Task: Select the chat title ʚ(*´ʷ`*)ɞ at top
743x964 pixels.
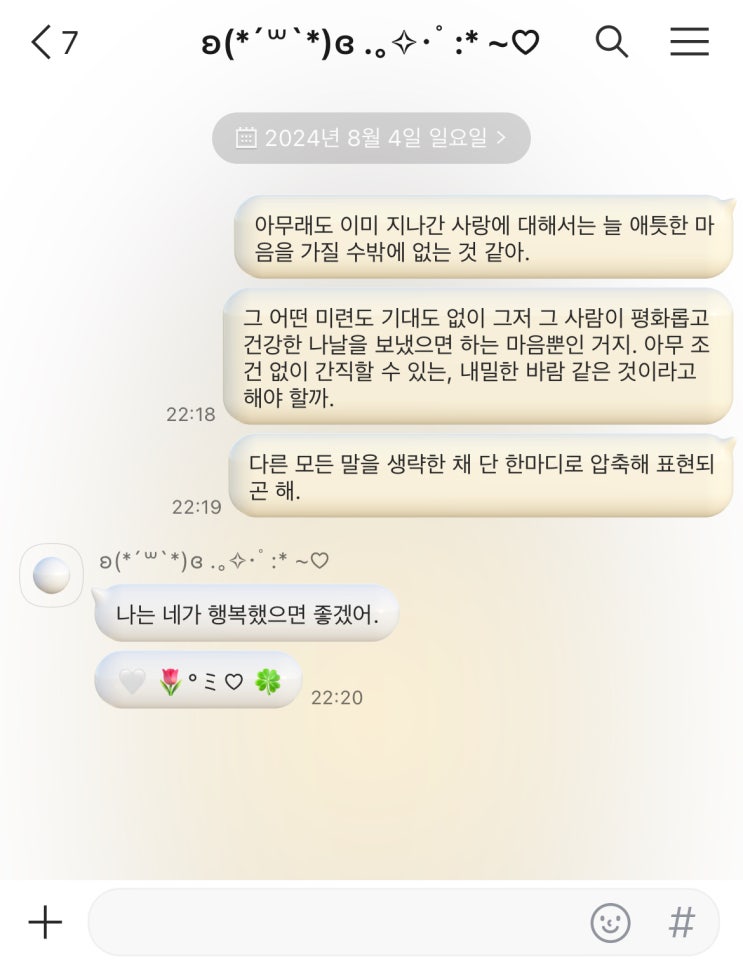Action: pyautogui.click(x=370, y=42)
